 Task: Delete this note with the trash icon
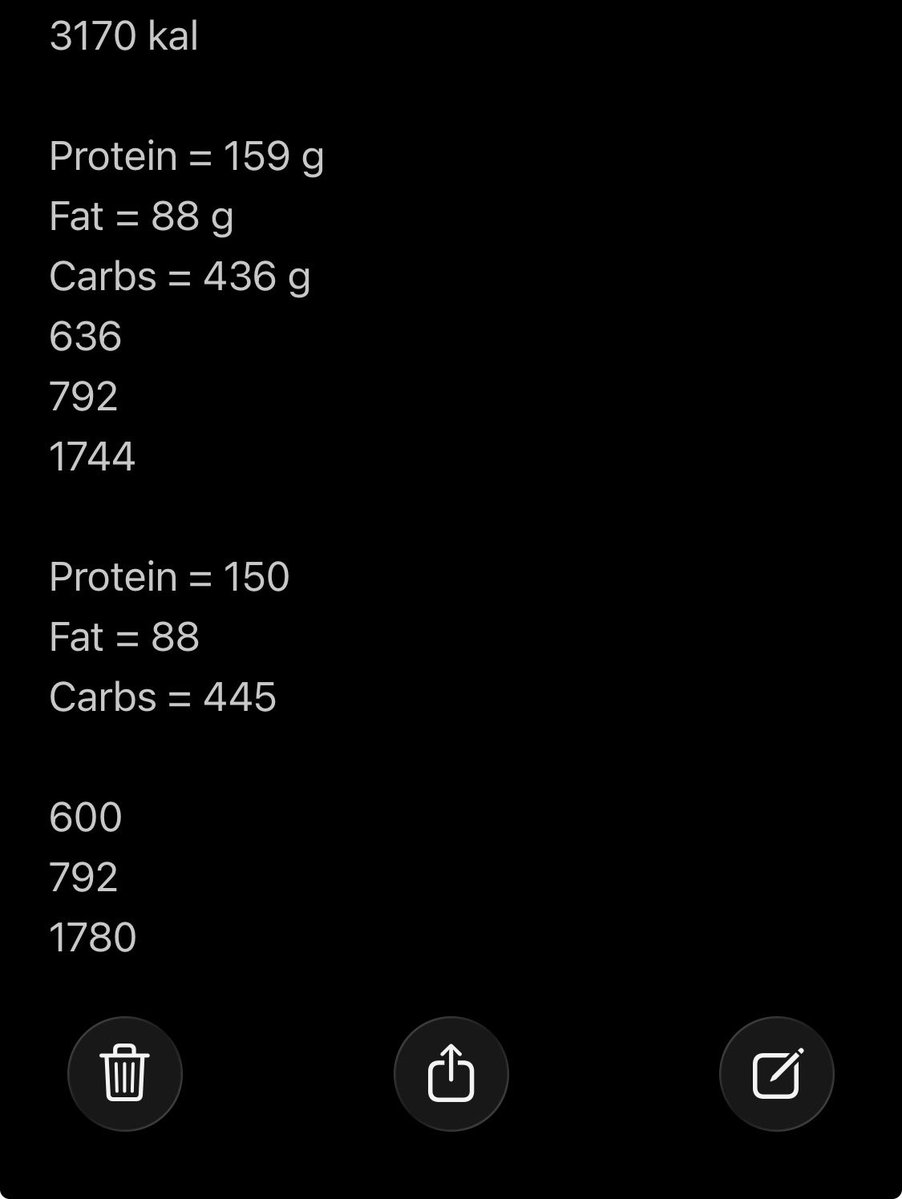tap(125, 1074)
